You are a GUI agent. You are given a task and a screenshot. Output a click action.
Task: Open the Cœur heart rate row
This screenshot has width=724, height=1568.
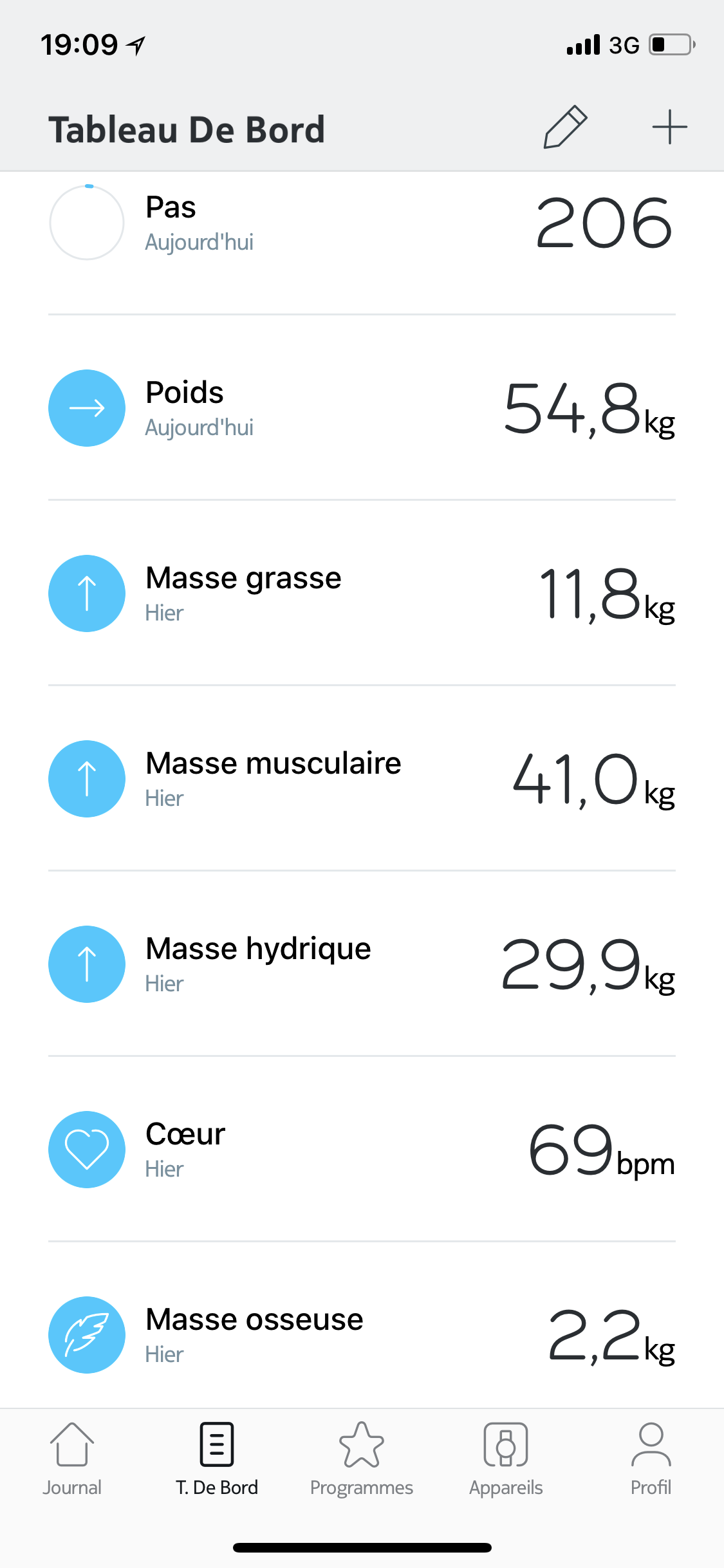pos(362,1150)
